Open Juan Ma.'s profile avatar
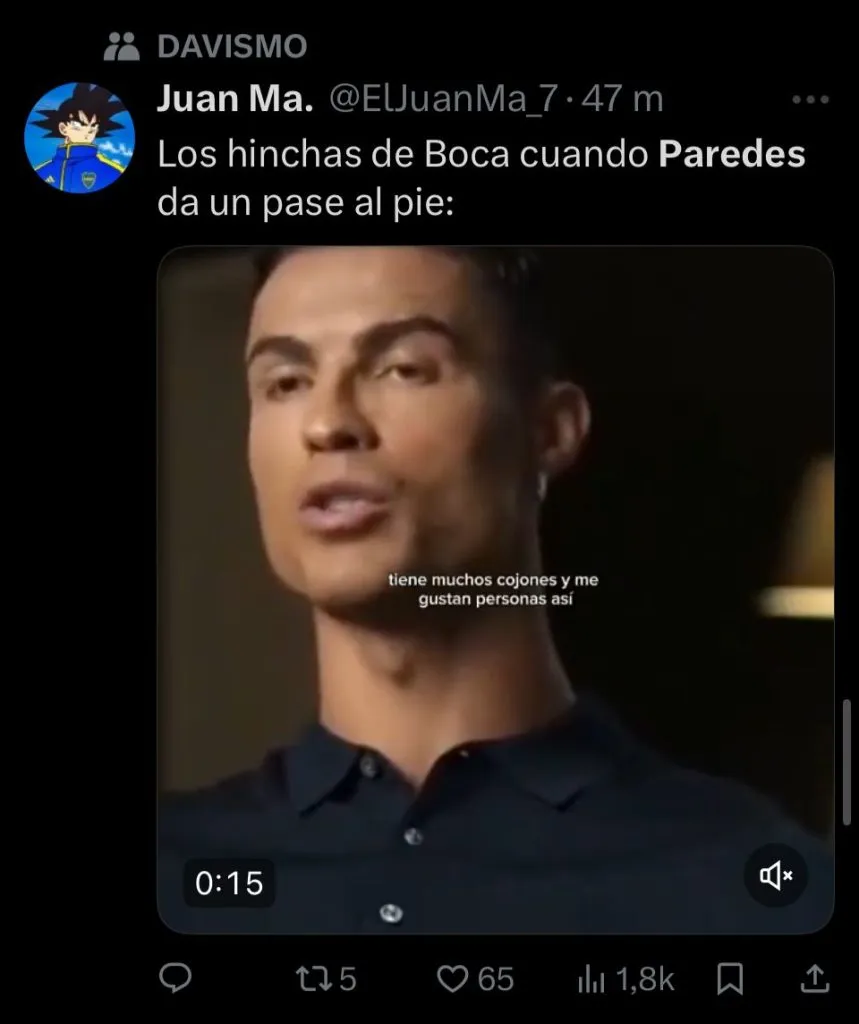Image resolution: width=859 pixels, height=1024 pixels. (x=79, y=138)
